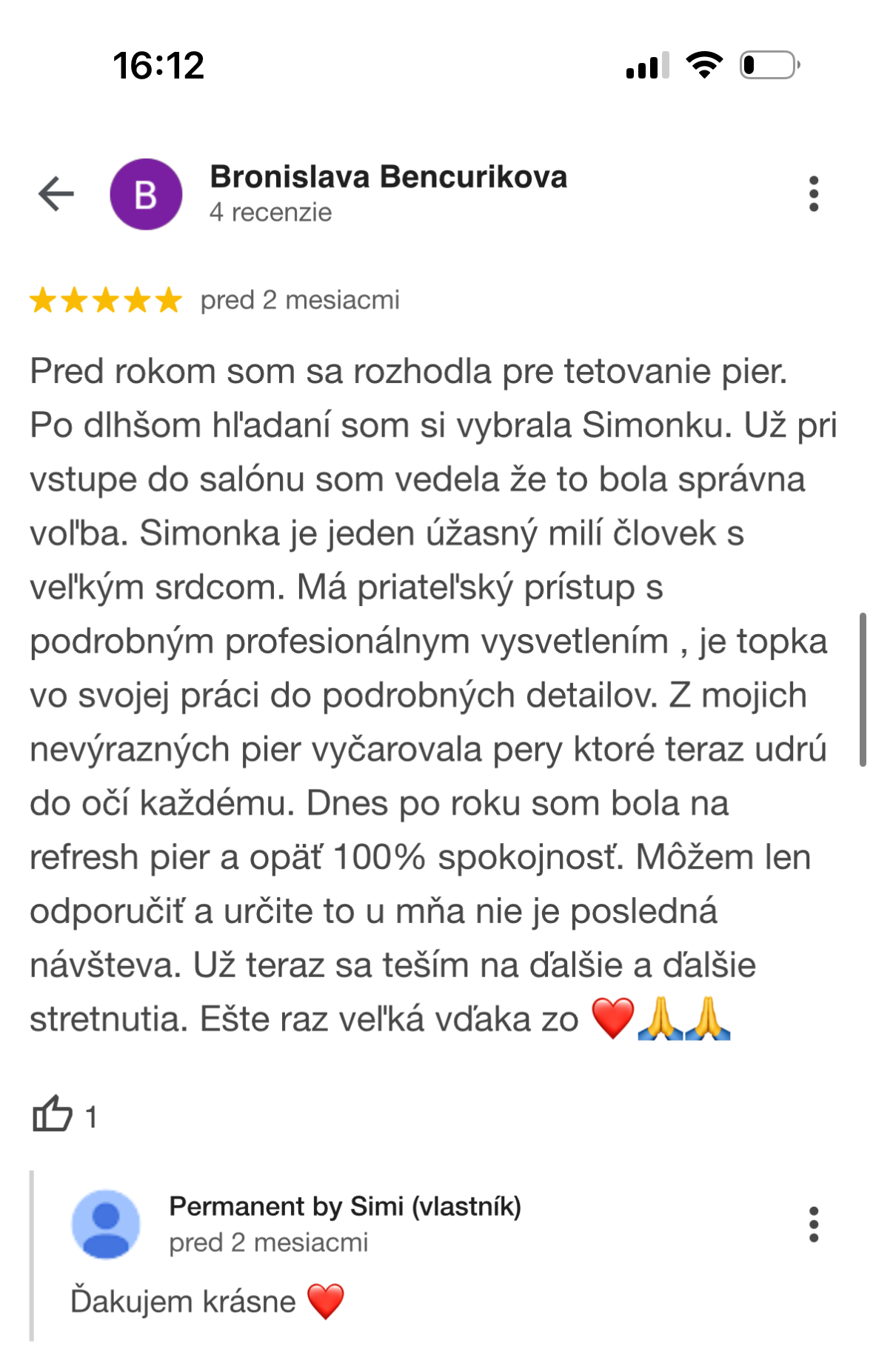Open overflow menu on Permanent by Simi's reply
873x1372 pixels.
coord(814,1225)
